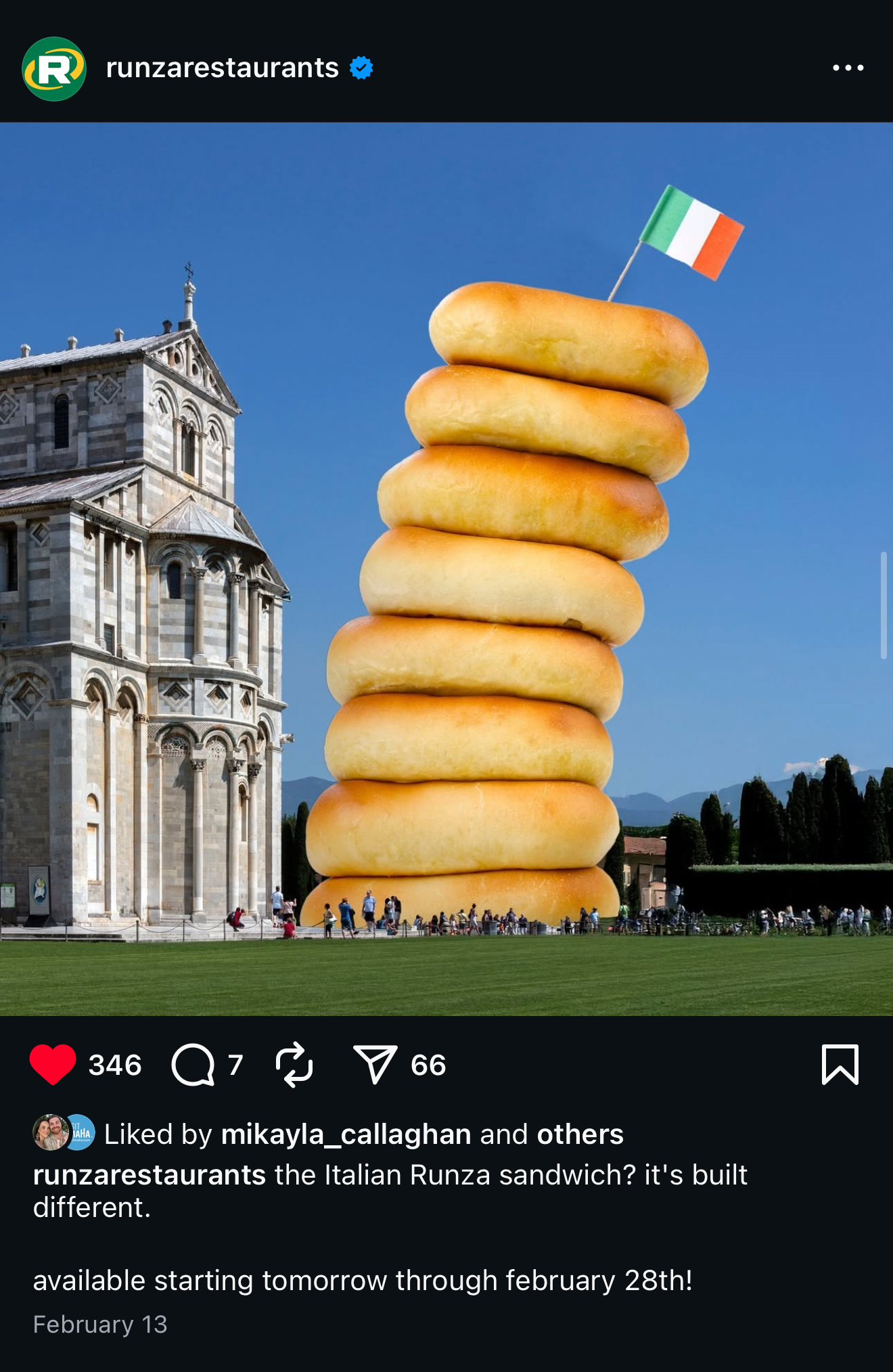Open the stacked buns post image
The height and width of the screenshot is (1372, 893).
pos(446,569)
